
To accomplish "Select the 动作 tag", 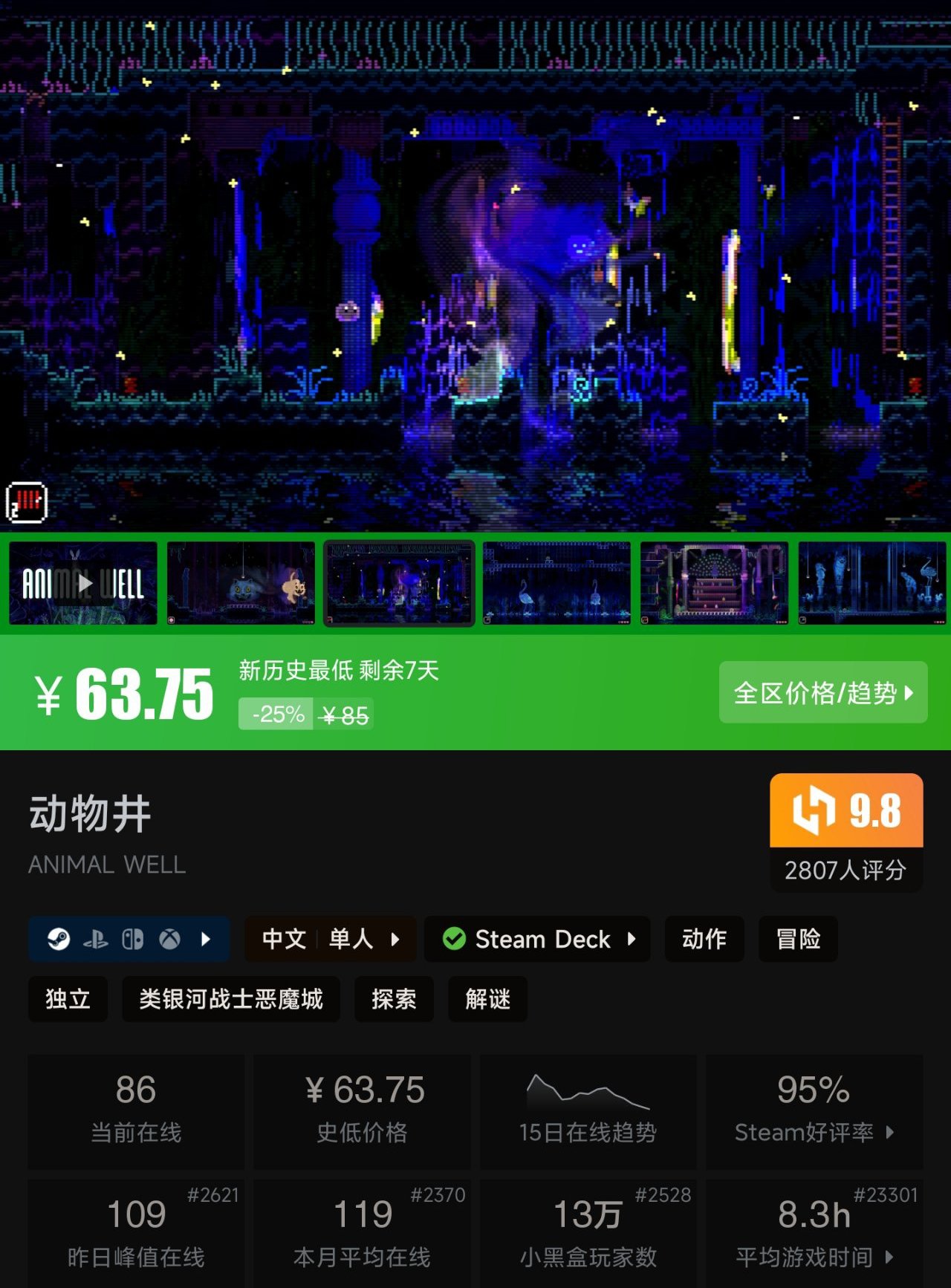I will pyautogui.click(x=704, y=940).
